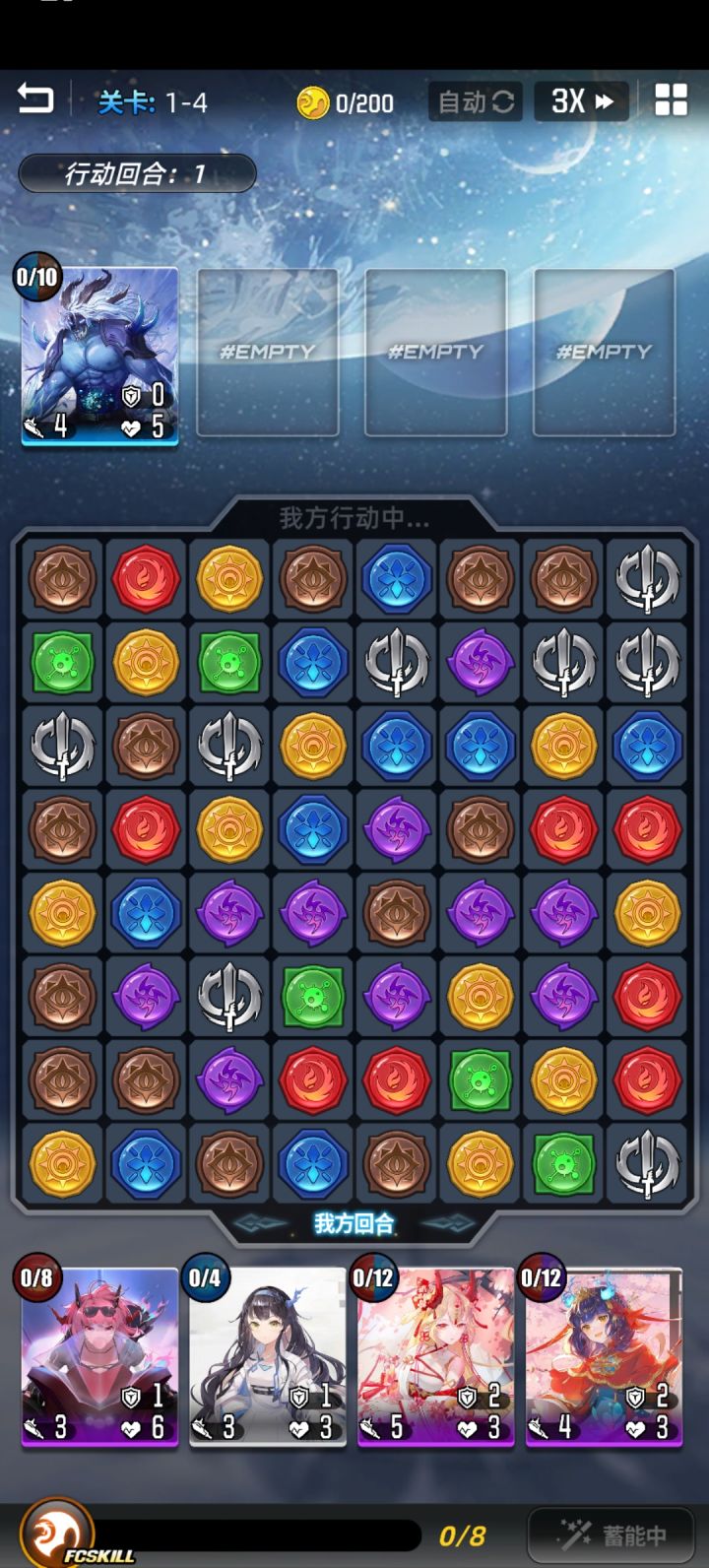Tap the first #EMPTY enemy slot
The width and height of the screenshot is (709, 1568).
click(x=267, y=351)
